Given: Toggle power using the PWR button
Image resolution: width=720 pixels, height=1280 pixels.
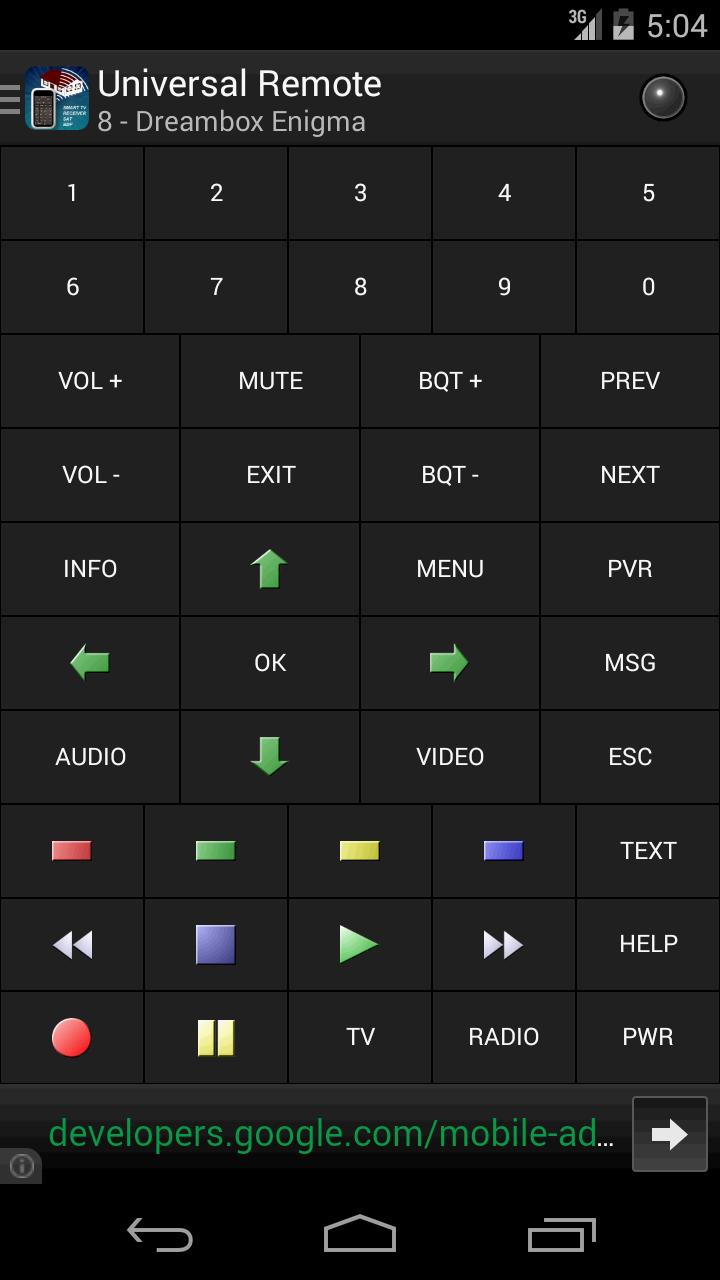Looking at the screenshot, I should [647, 1037].
